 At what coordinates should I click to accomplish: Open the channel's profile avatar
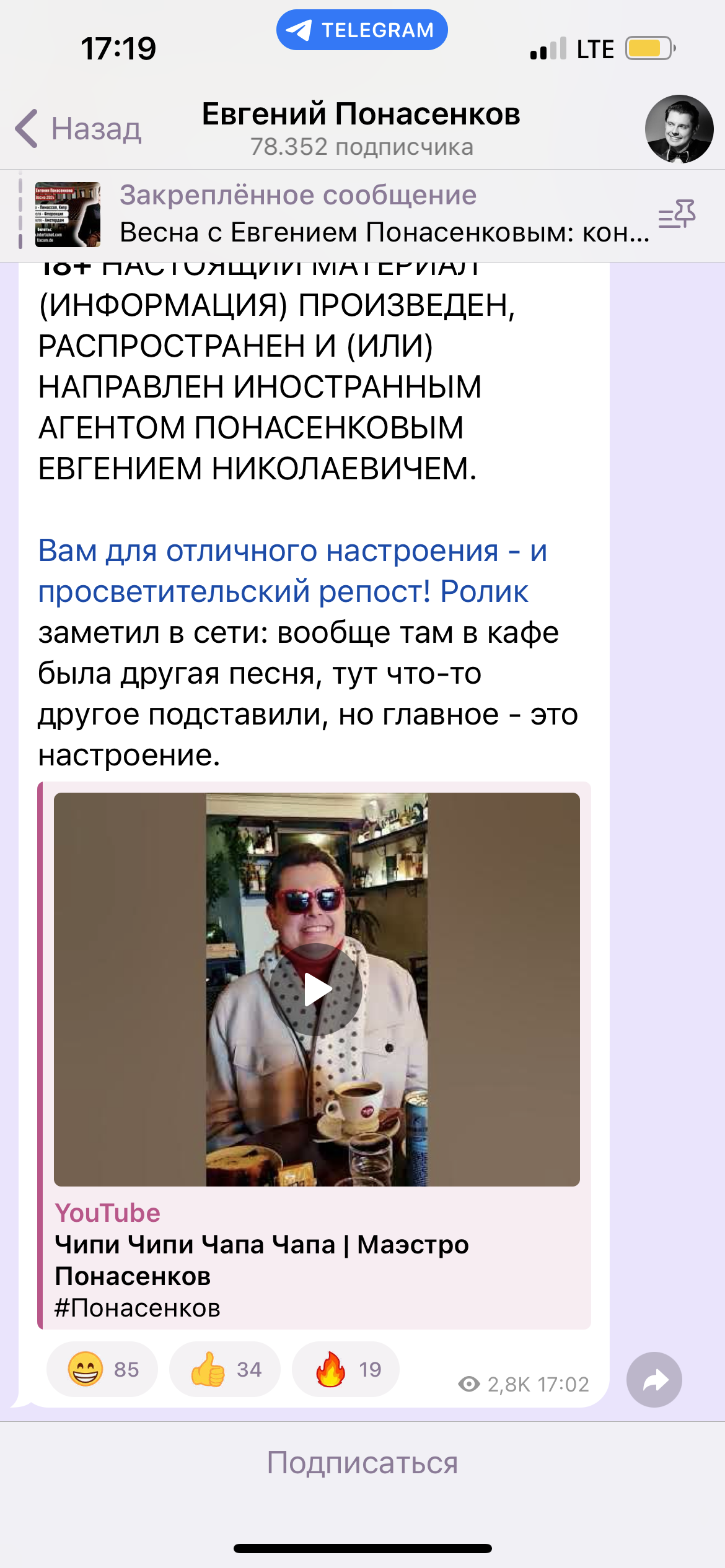click(679, 129)
